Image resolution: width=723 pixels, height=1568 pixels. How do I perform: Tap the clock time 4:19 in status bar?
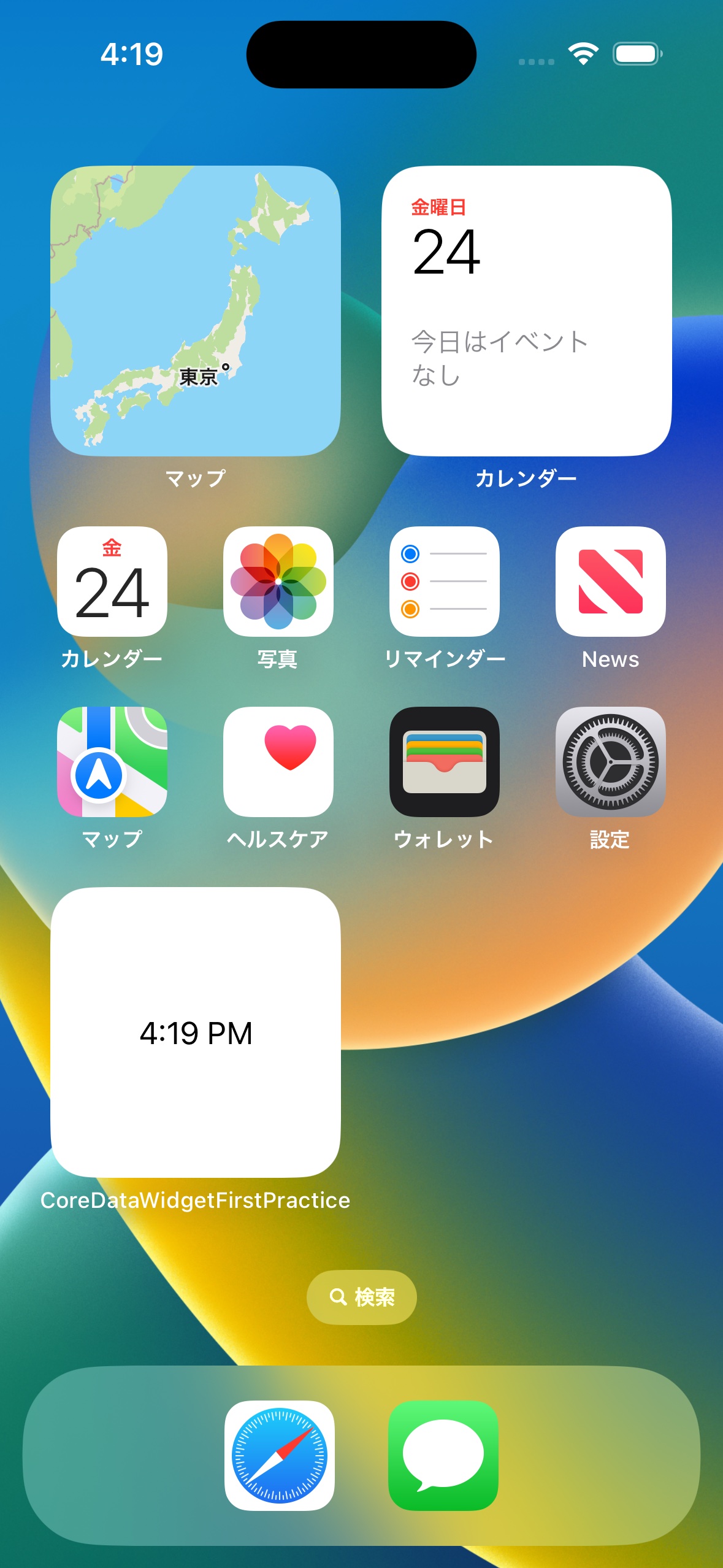click(x=131, y=54)
